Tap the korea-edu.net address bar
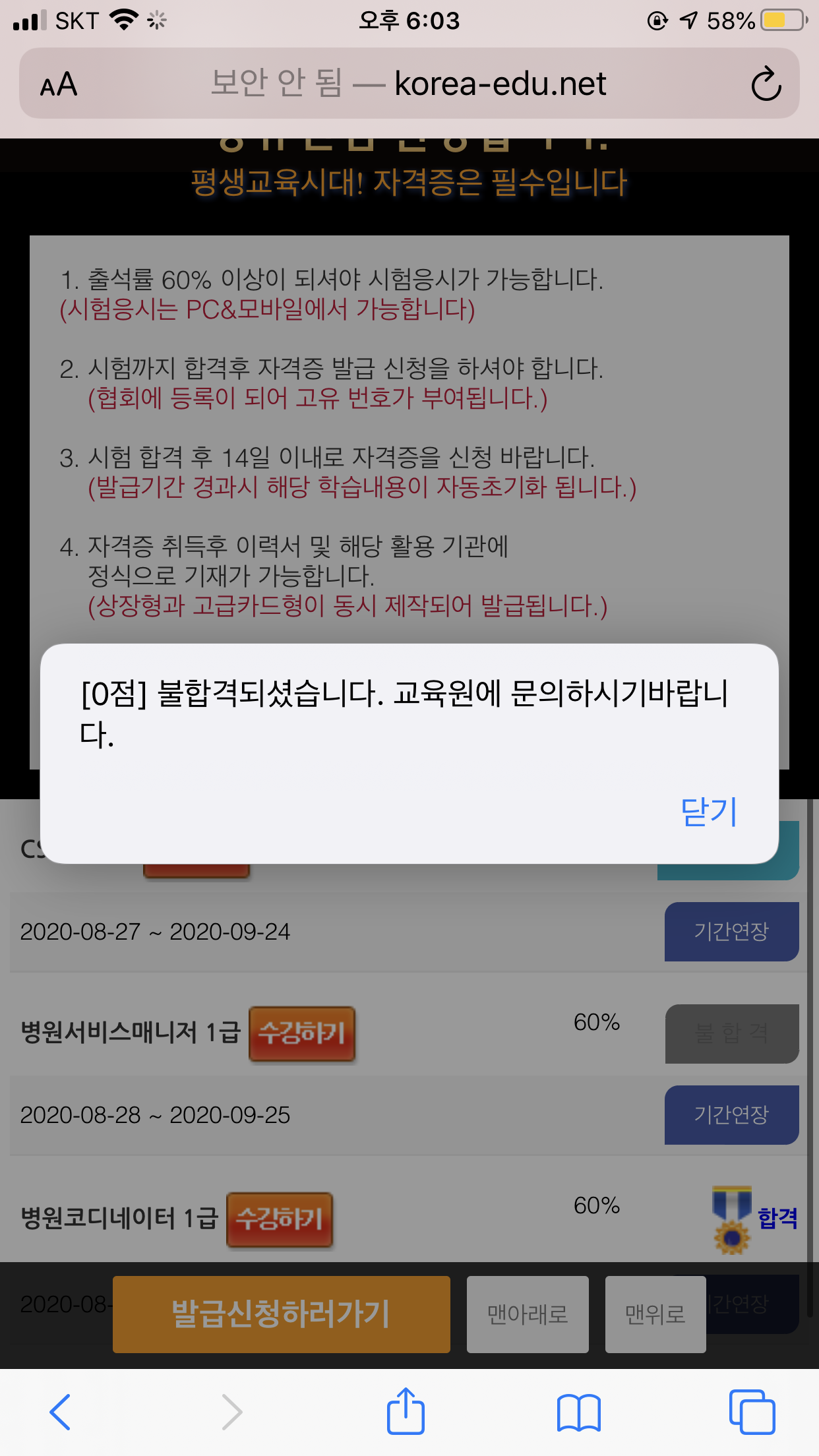This screenshot has height=1456, width=819. point(409,83)
